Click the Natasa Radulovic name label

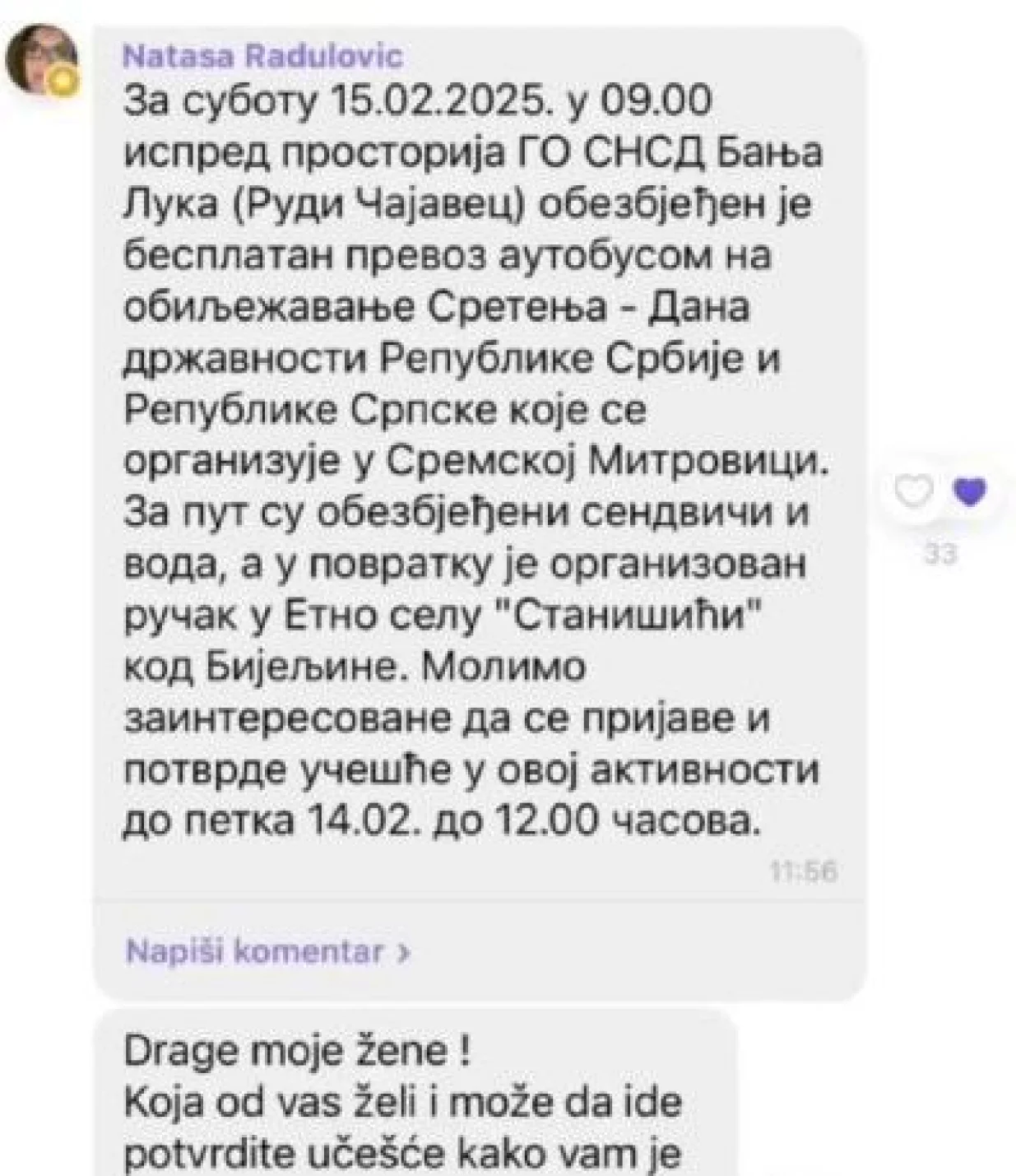[262, 57]
